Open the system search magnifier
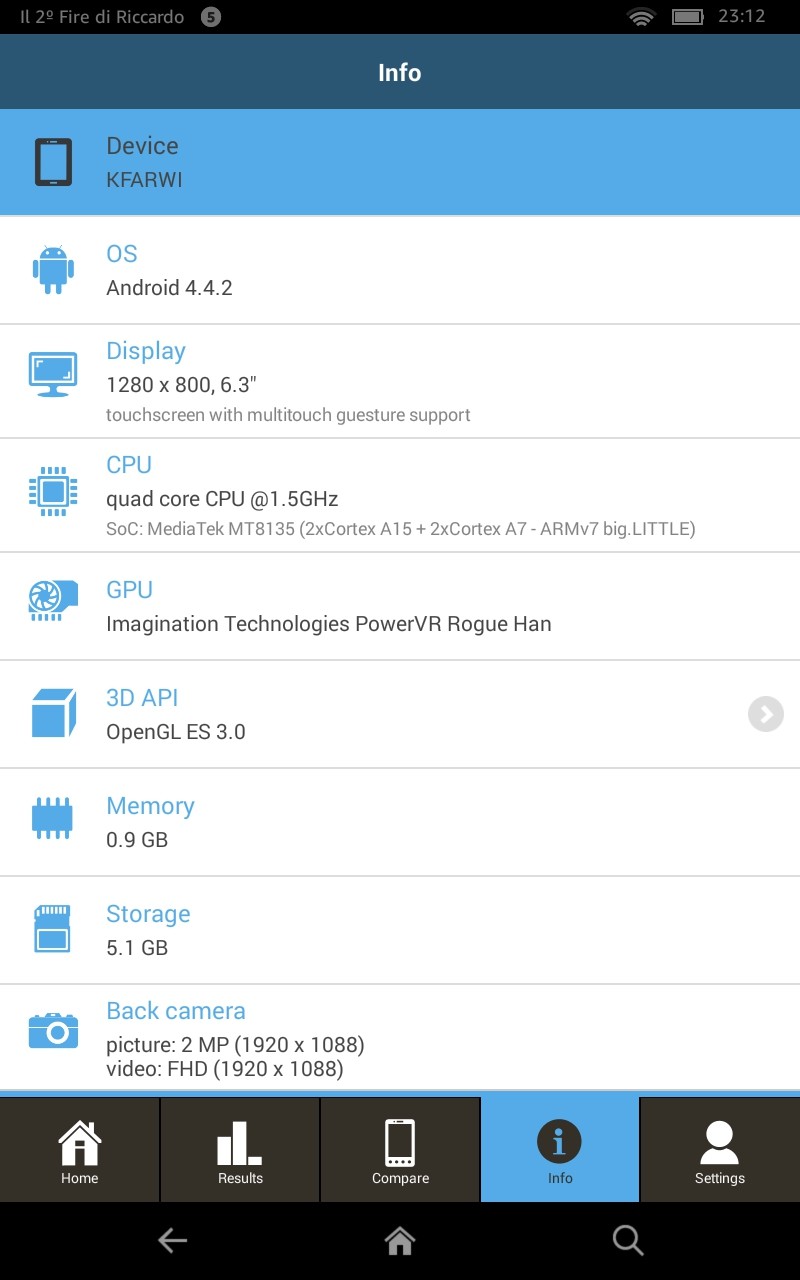This screenshot has height=1280, width=800. (x=628, y=1241)
